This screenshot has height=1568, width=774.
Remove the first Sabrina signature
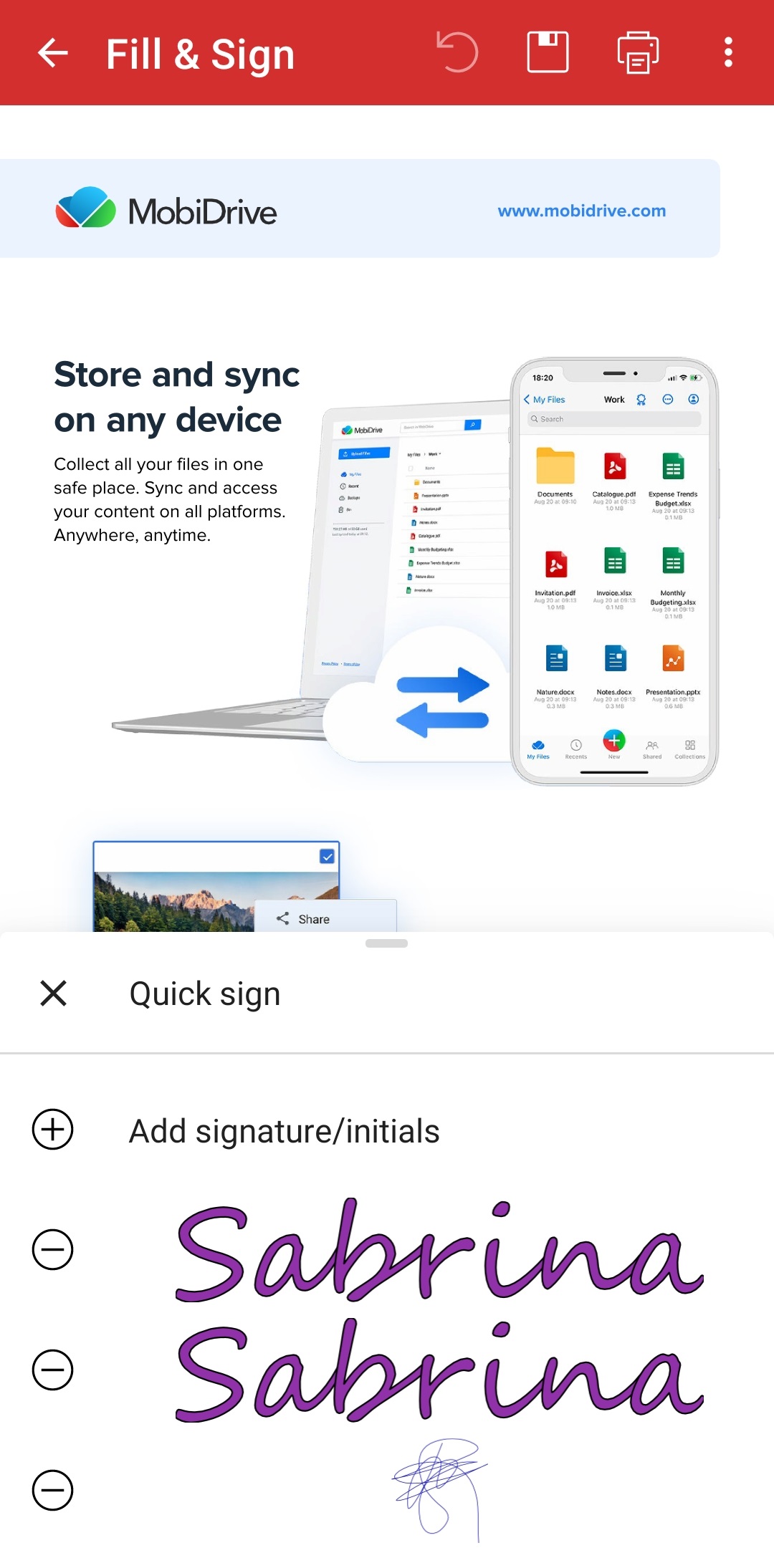53,1250
